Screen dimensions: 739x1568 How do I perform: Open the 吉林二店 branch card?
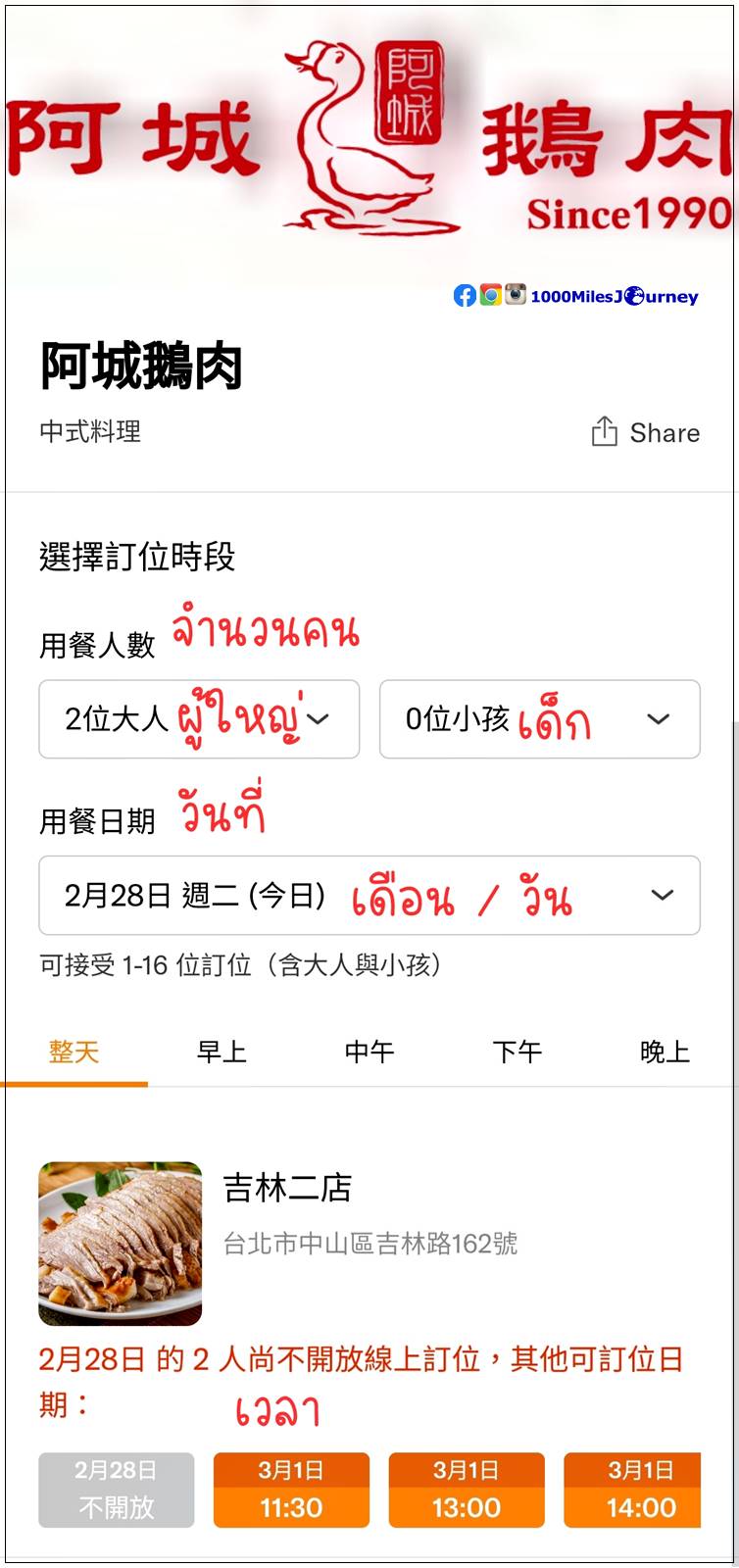286,1188
